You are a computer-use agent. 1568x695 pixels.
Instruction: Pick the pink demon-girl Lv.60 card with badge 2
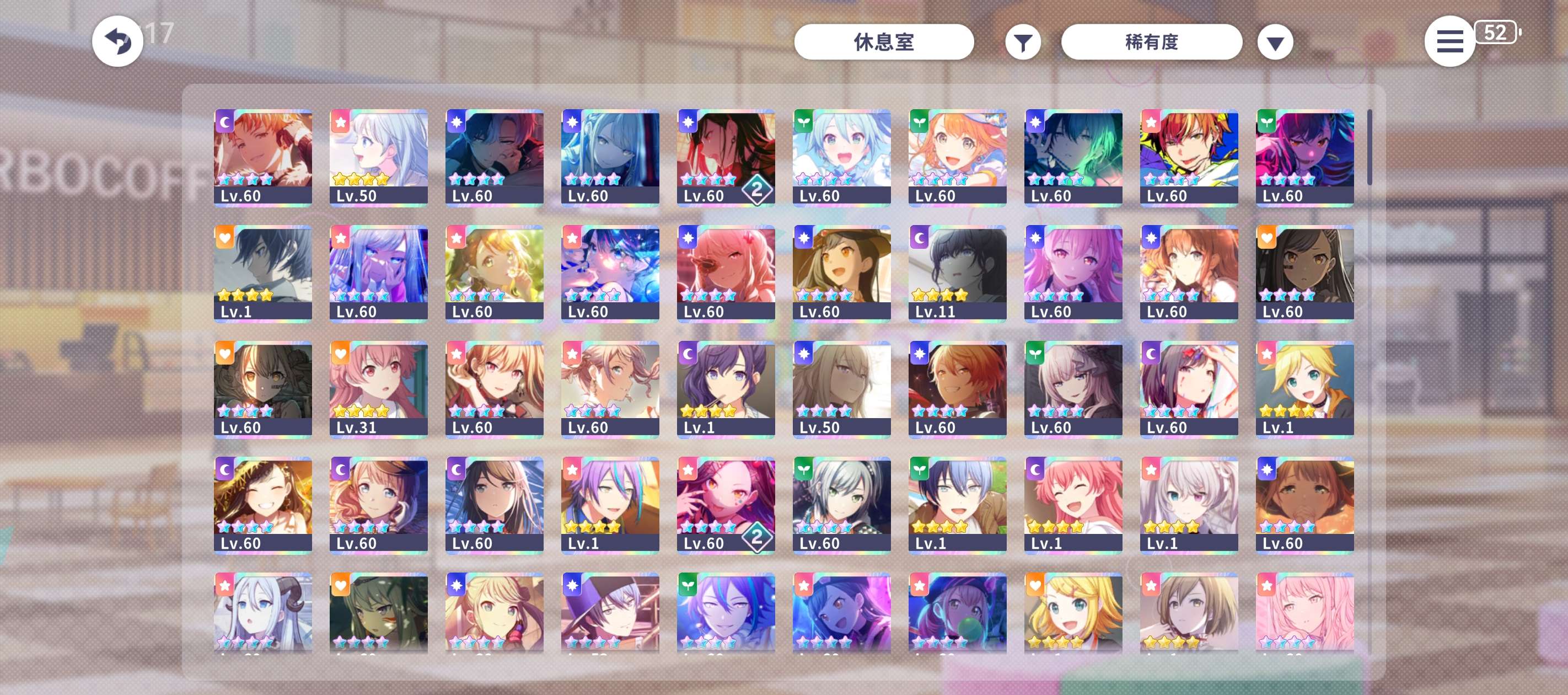pos(726,504)
